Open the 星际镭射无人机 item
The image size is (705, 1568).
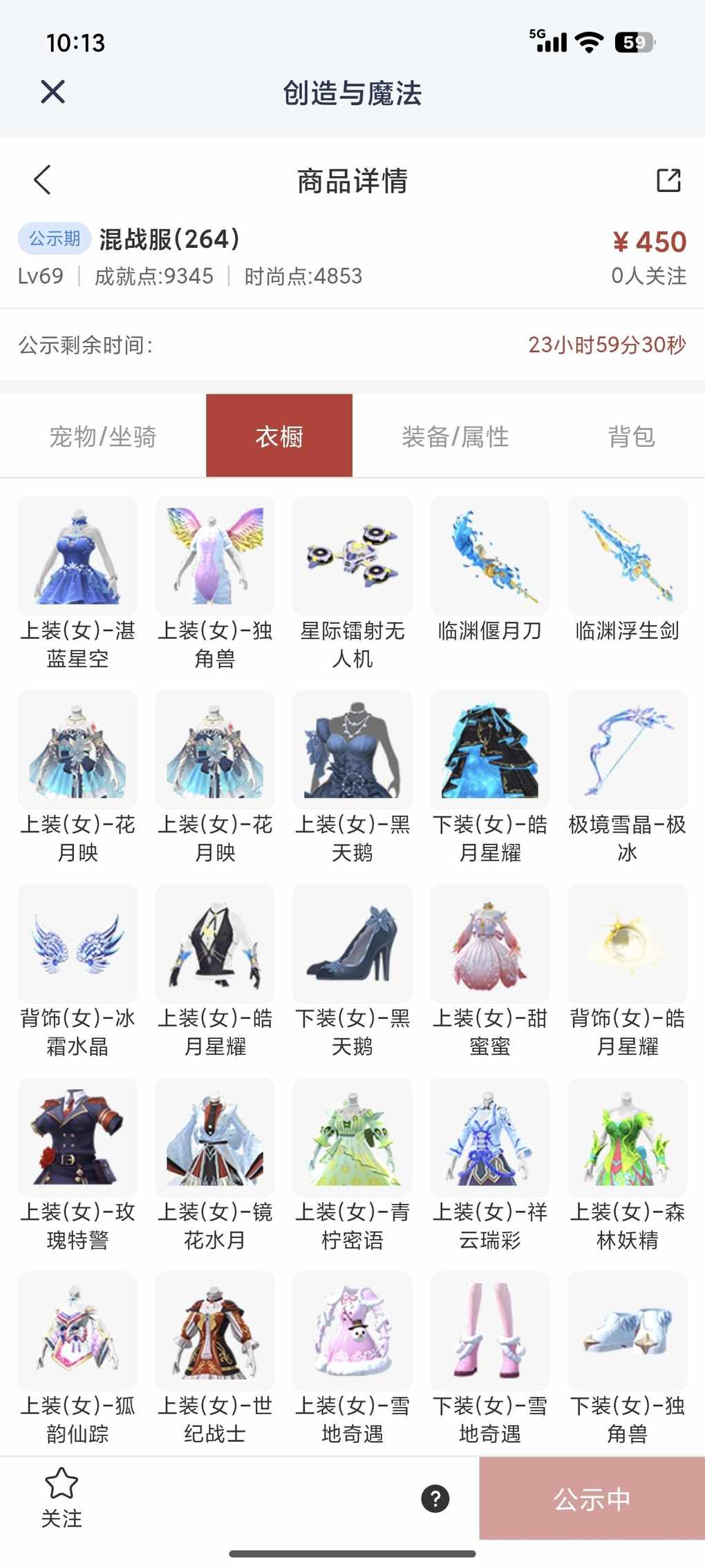point(352,557)
